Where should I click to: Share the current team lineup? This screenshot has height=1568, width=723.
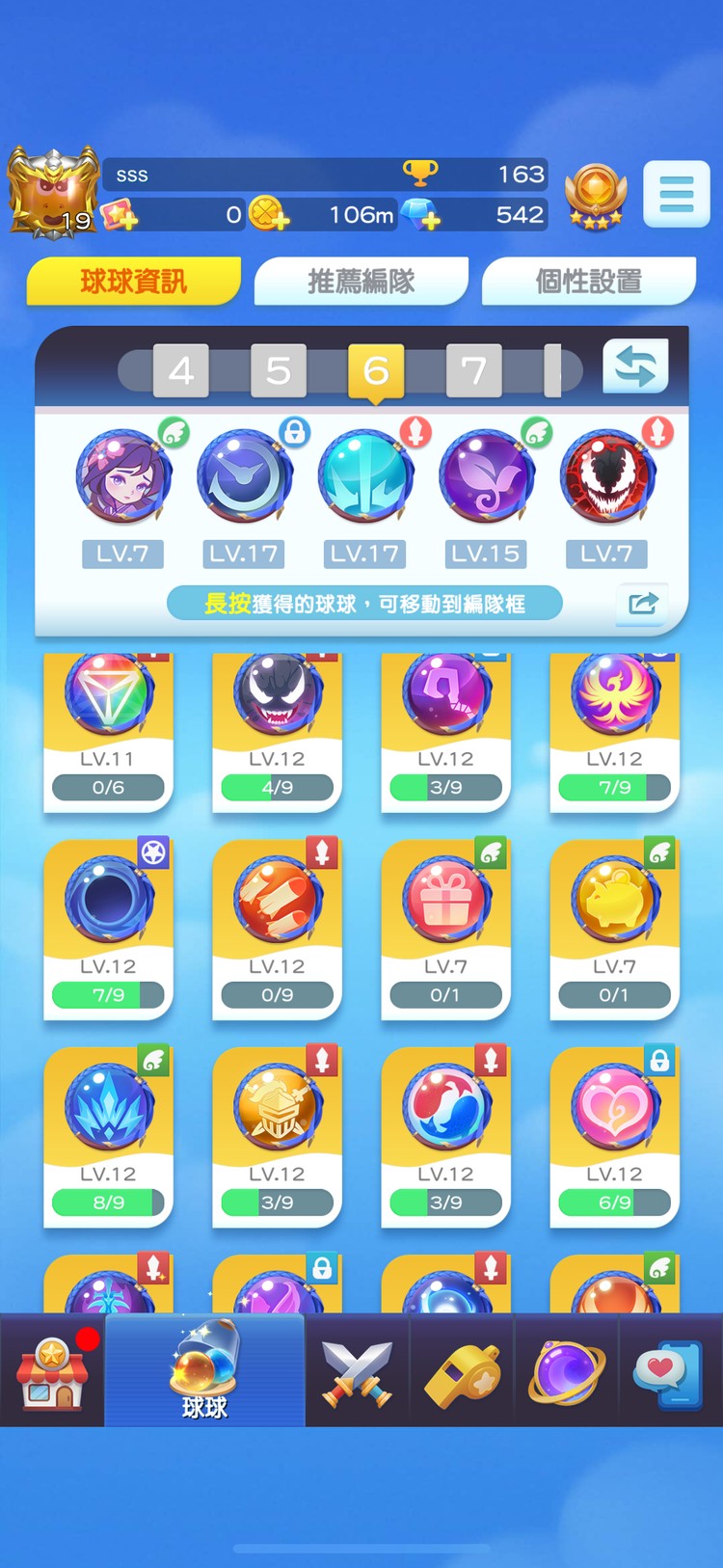point(642,604)
